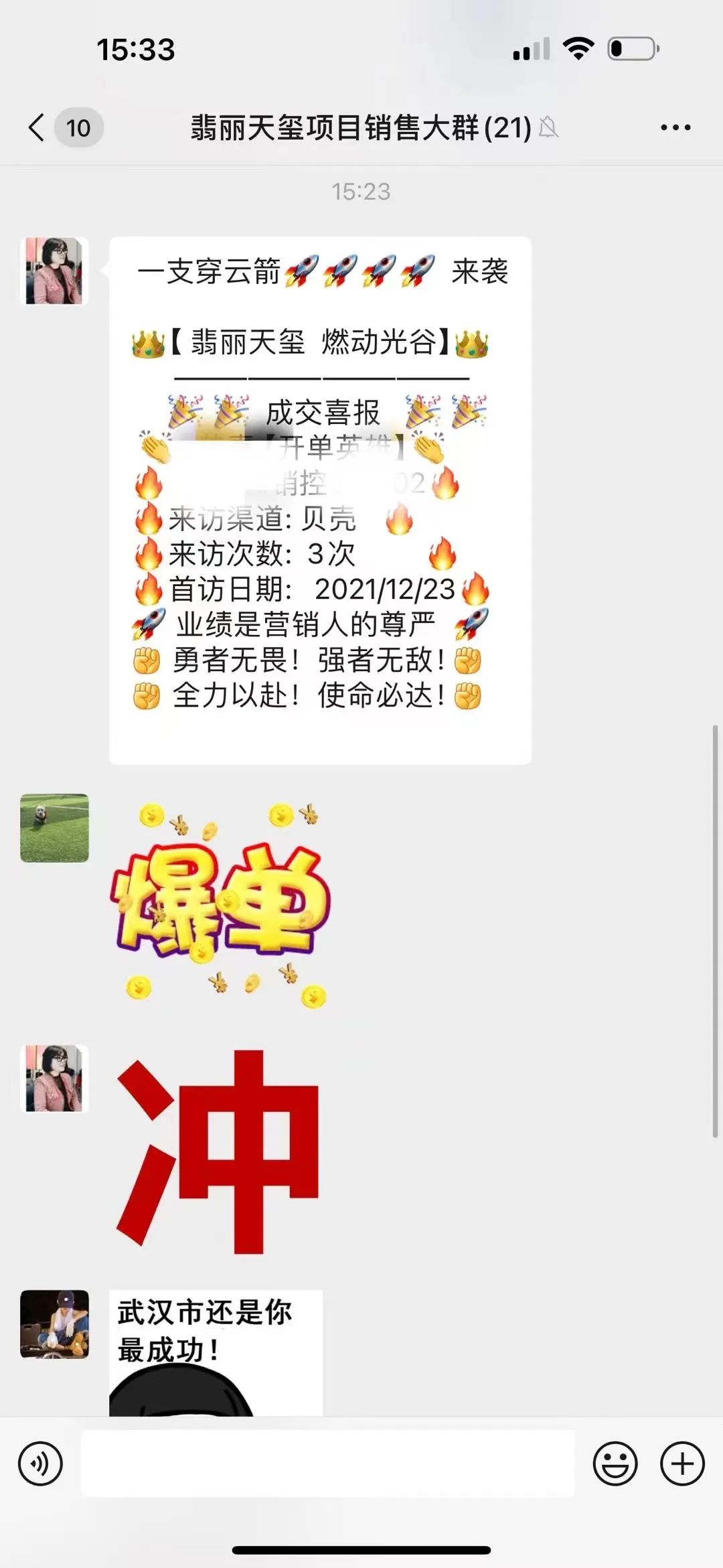This screenshot has height=1568, width=723.
Task: View the profile of the 成交喜报 message sender
Action: (x=54, y=271)
